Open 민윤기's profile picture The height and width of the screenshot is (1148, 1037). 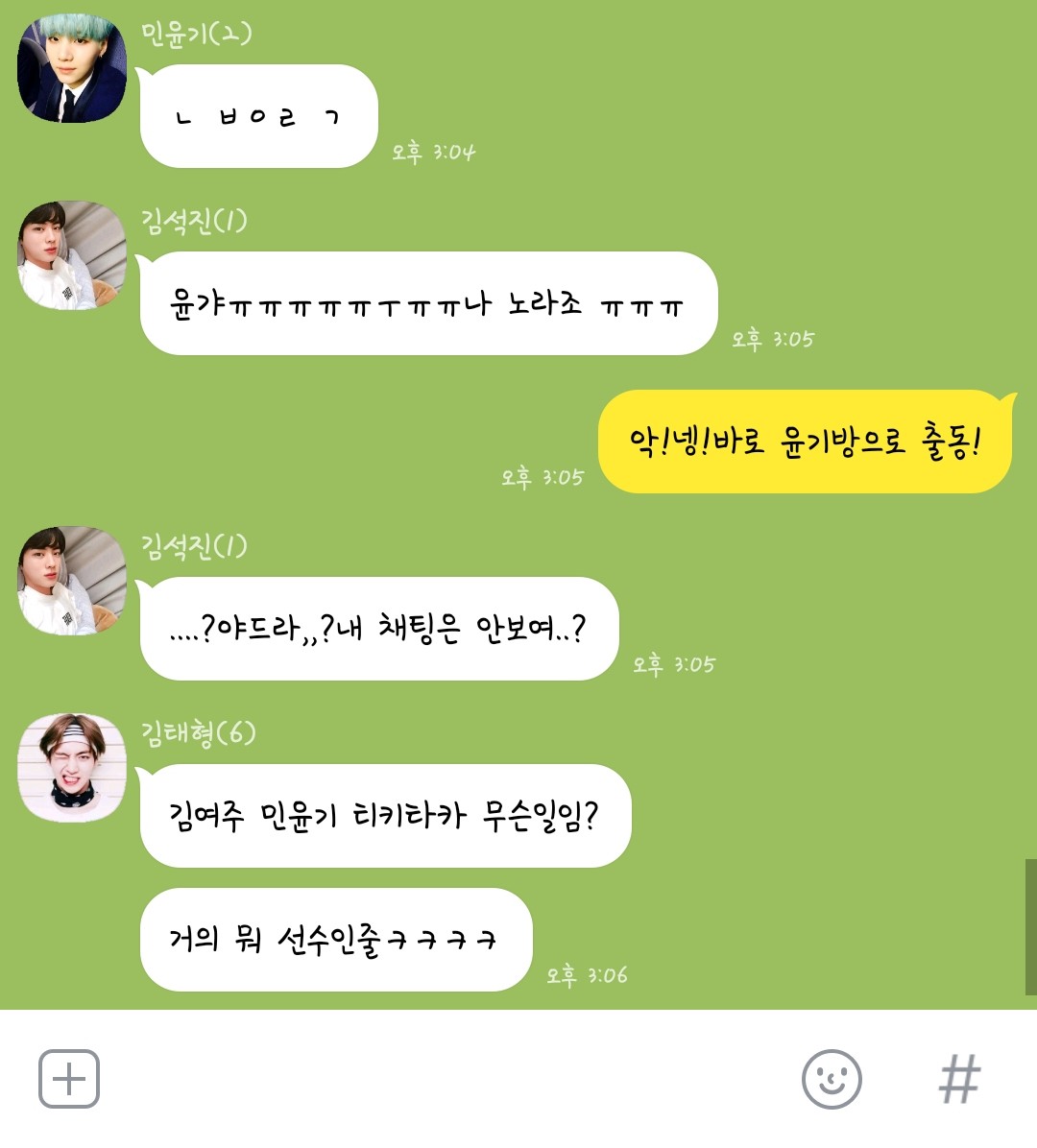click(72, 68)
